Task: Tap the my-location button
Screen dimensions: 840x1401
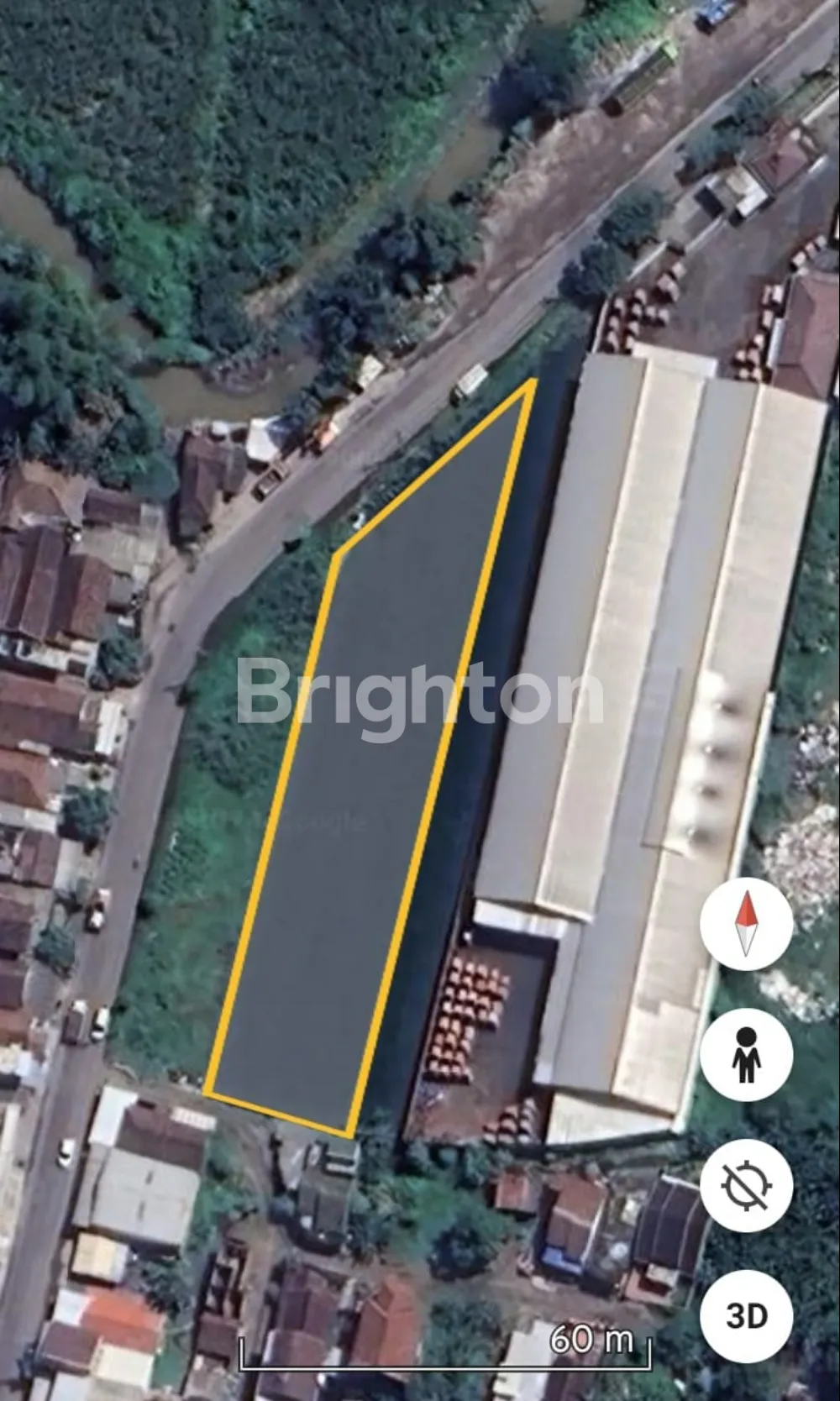Action: click(746, 1184)
